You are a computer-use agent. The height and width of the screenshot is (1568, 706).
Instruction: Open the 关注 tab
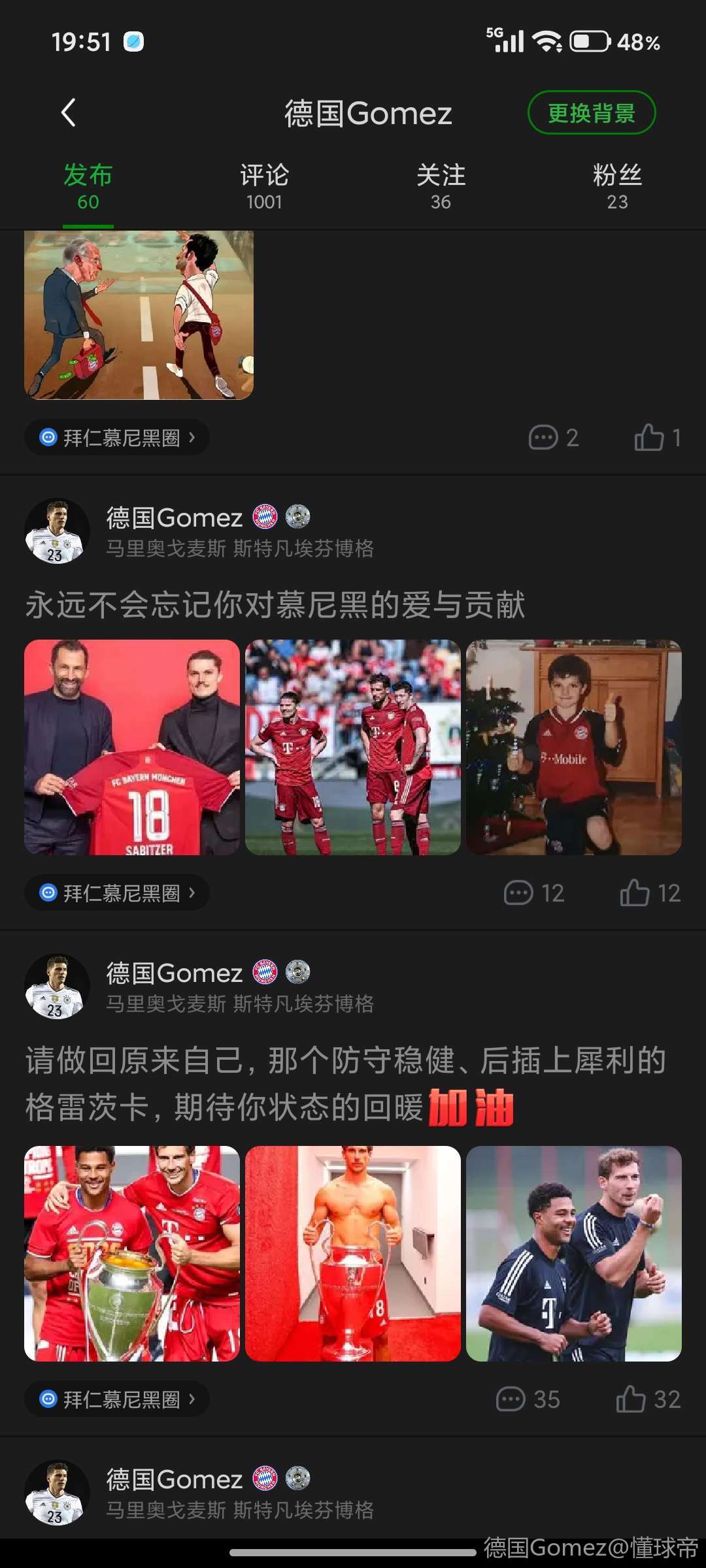(x=441, y=187)
